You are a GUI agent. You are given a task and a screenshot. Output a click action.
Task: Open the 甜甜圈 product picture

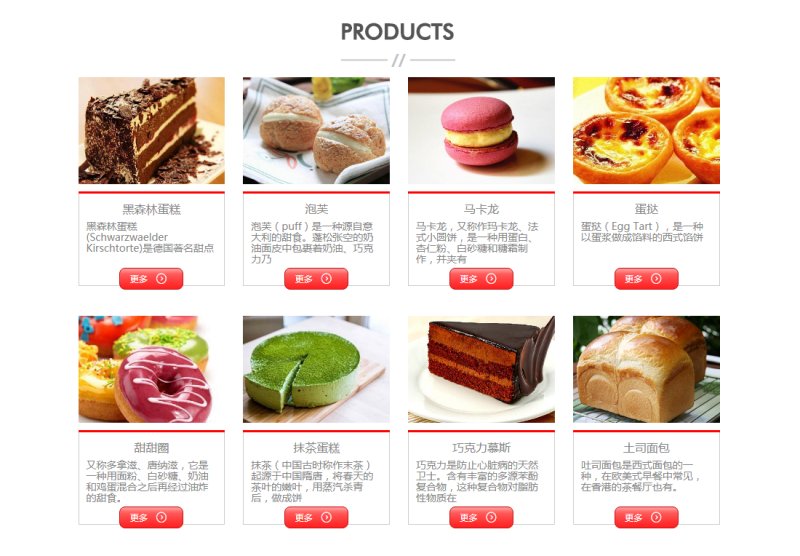151,369
